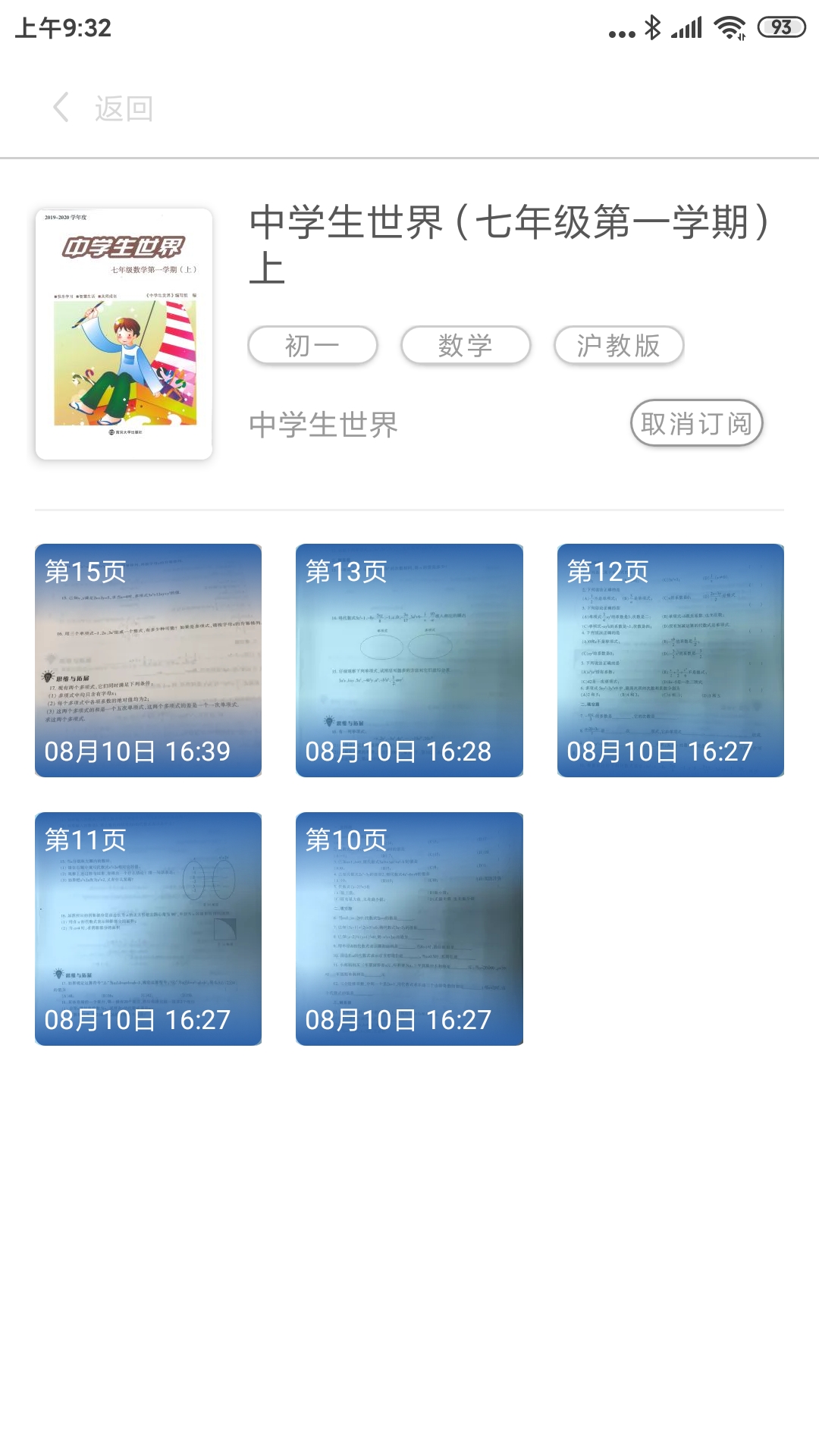
Task: Select the 沪教版 edition chip
Action: pos(619,346)
